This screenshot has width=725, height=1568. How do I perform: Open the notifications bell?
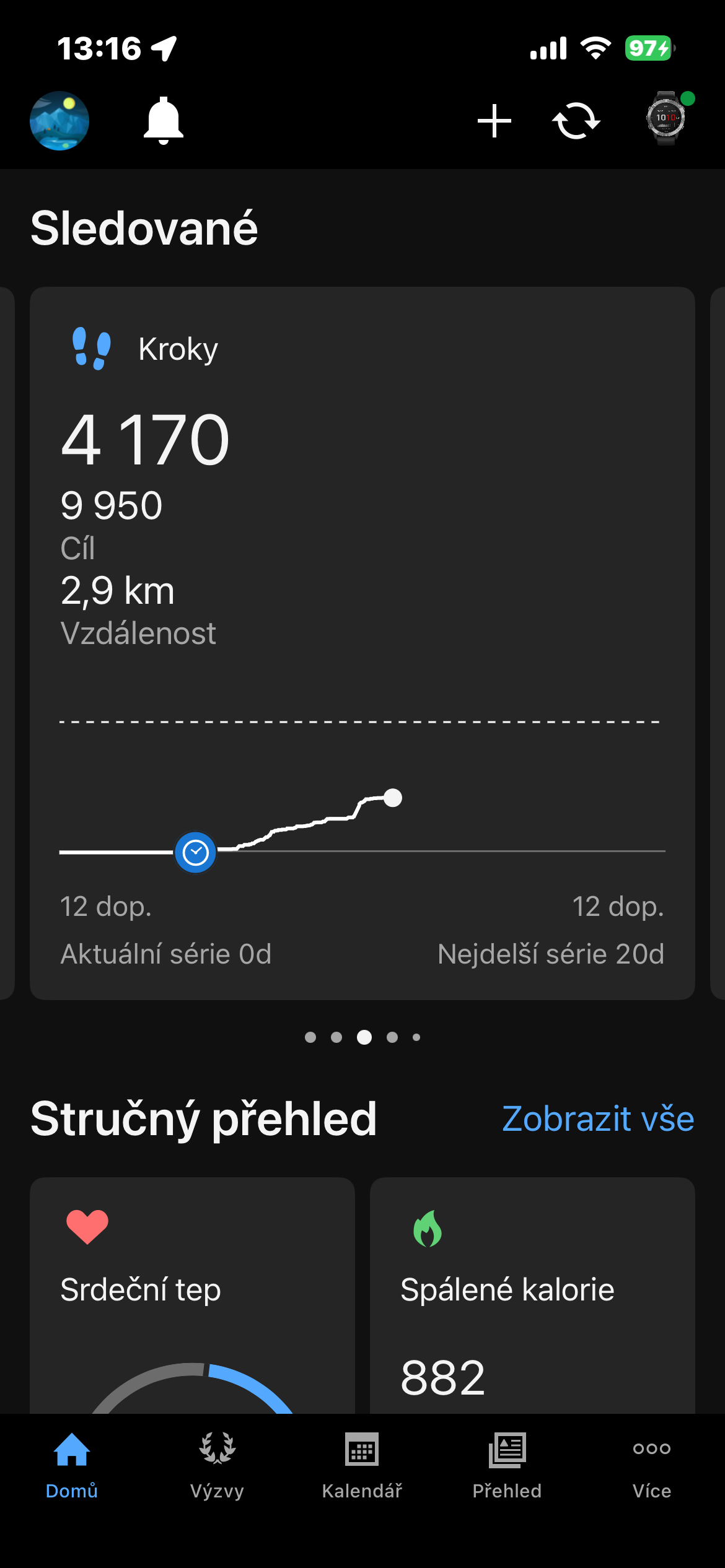(164, 121)
